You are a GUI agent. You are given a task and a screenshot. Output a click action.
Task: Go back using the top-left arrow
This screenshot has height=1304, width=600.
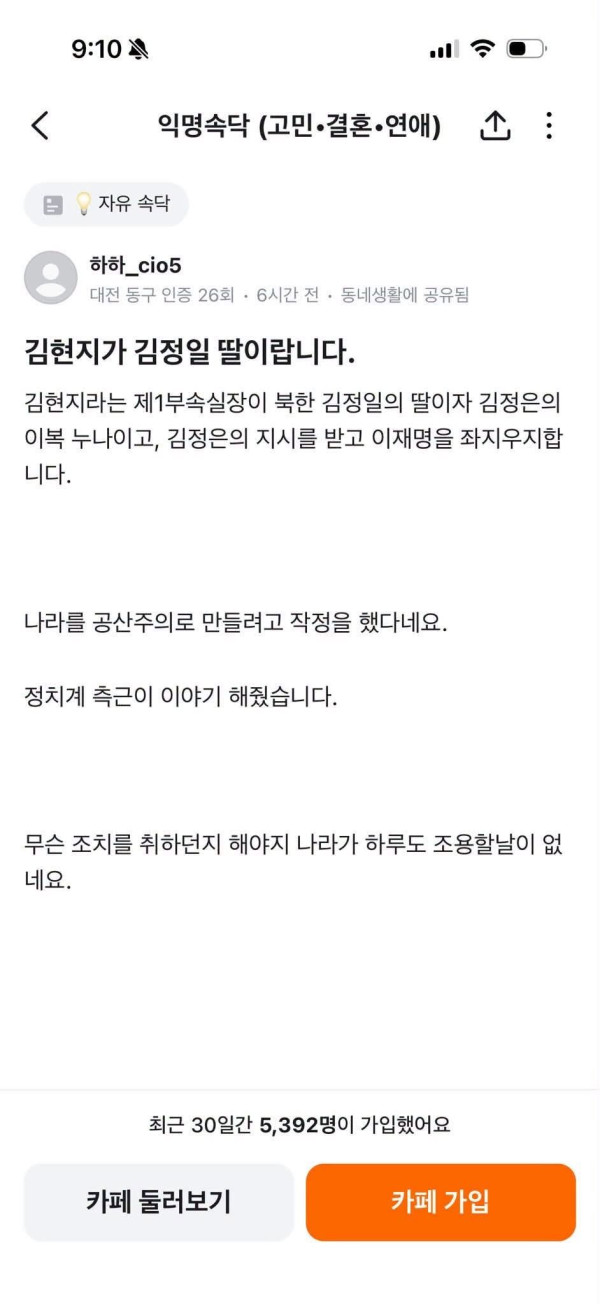tap(40, 126)
